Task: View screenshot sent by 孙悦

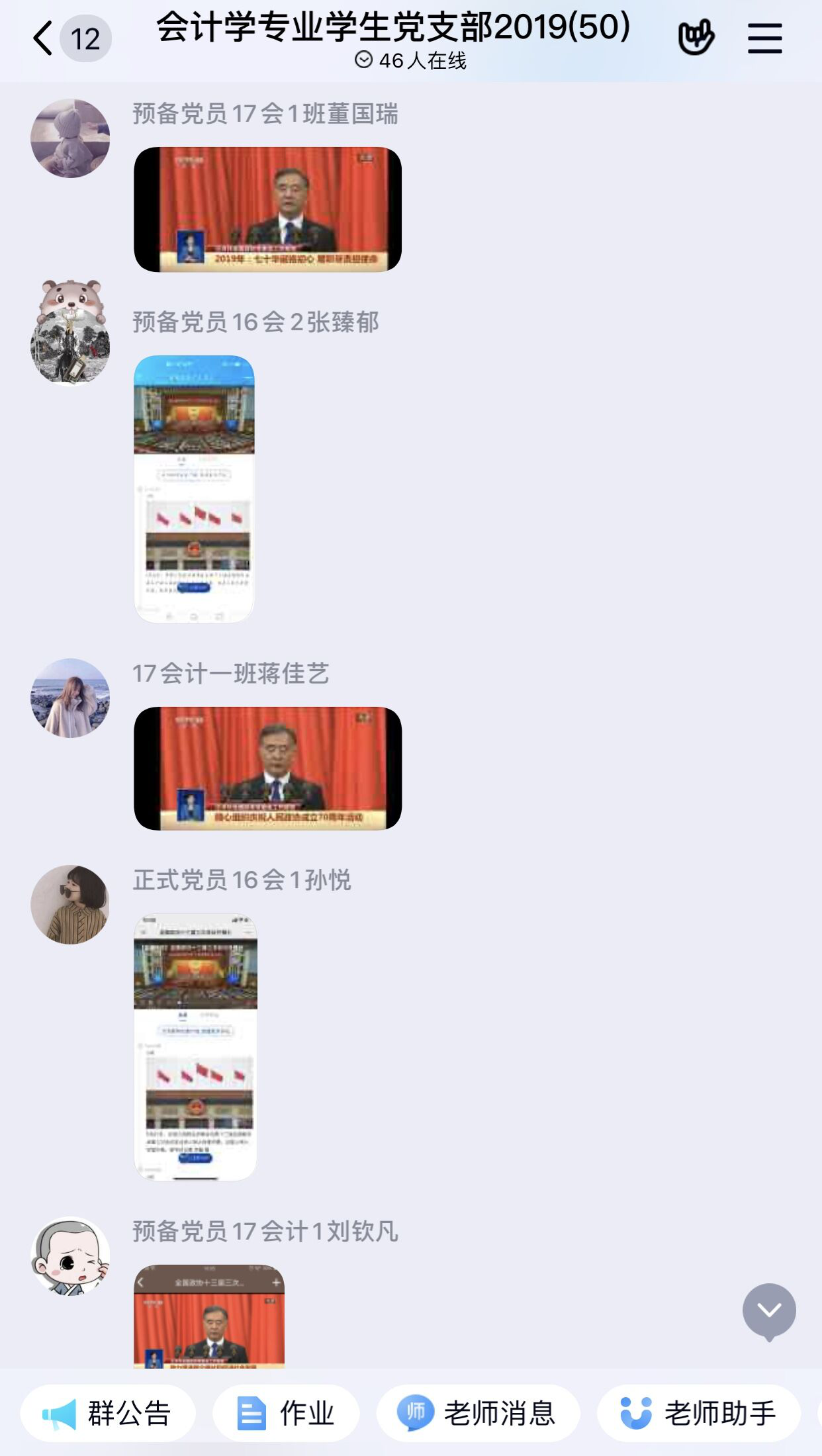Action: pyautogui.click(x=195, y=1047)
